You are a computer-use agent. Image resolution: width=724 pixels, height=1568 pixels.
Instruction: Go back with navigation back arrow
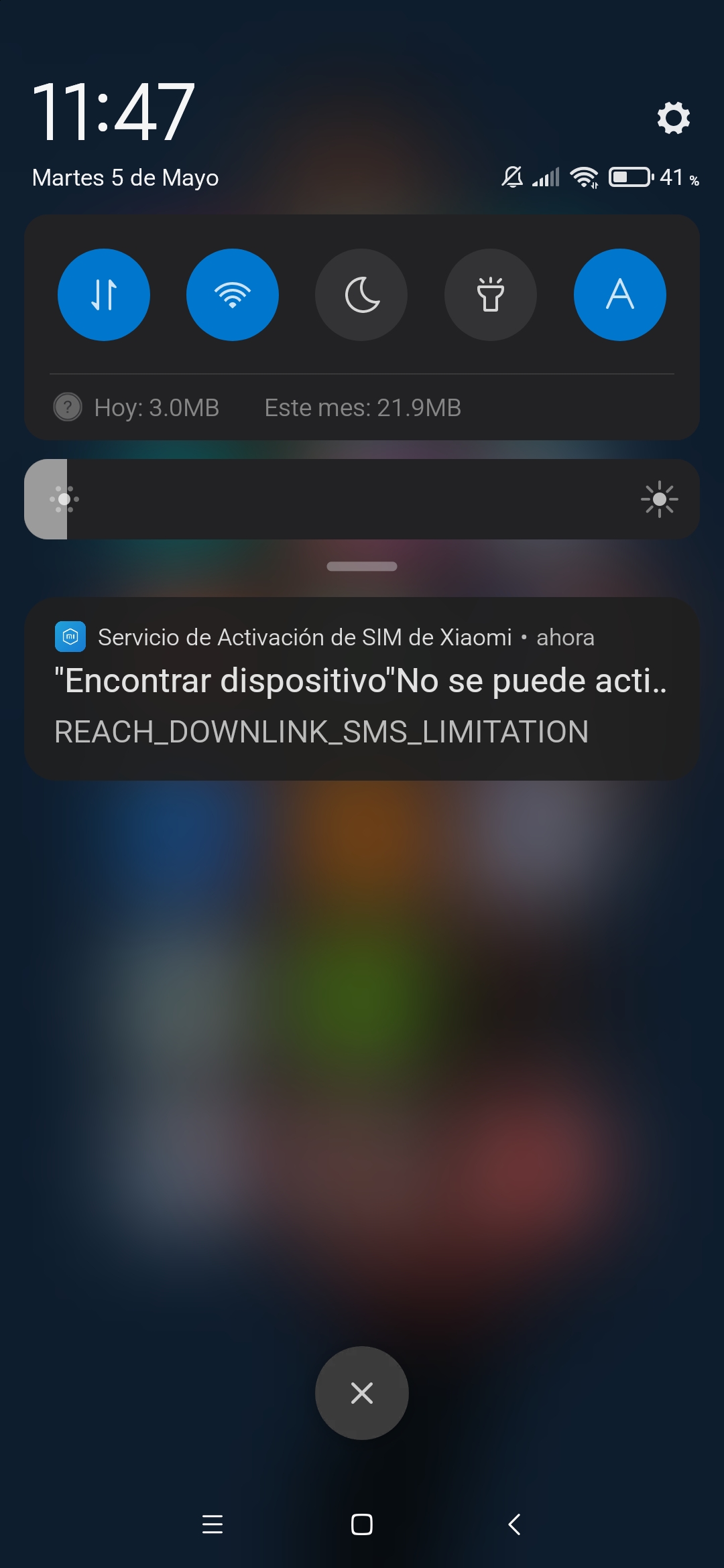514,1524
